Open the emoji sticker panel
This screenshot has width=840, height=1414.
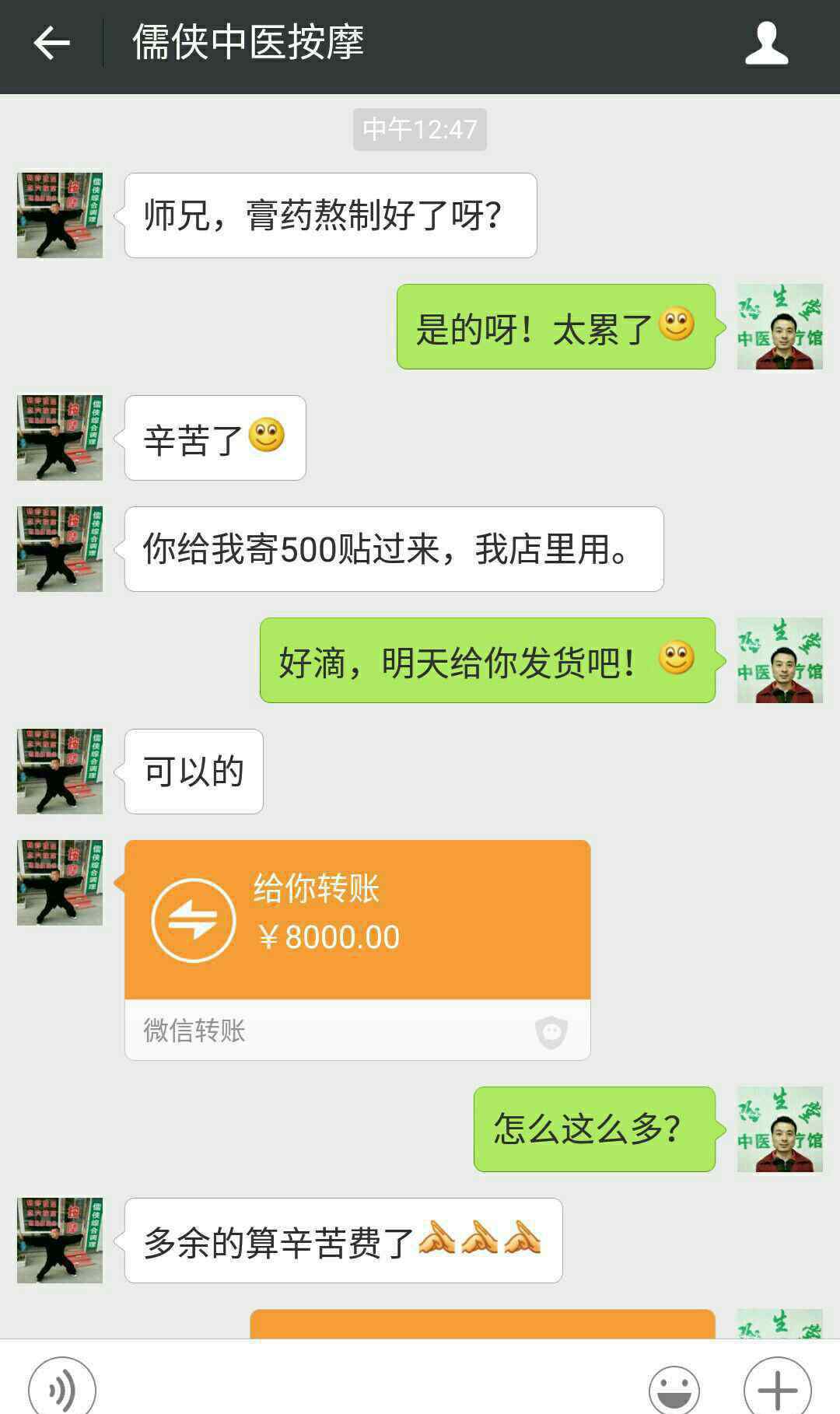click(x=674, y=1388)
